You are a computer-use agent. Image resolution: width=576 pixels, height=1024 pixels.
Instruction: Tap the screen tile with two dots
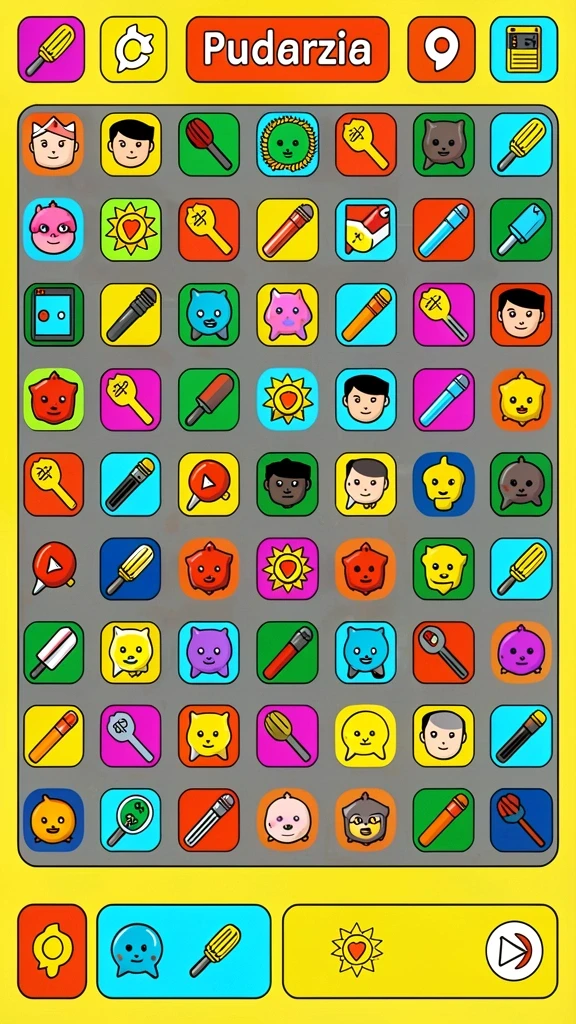(x=54, y=314)
